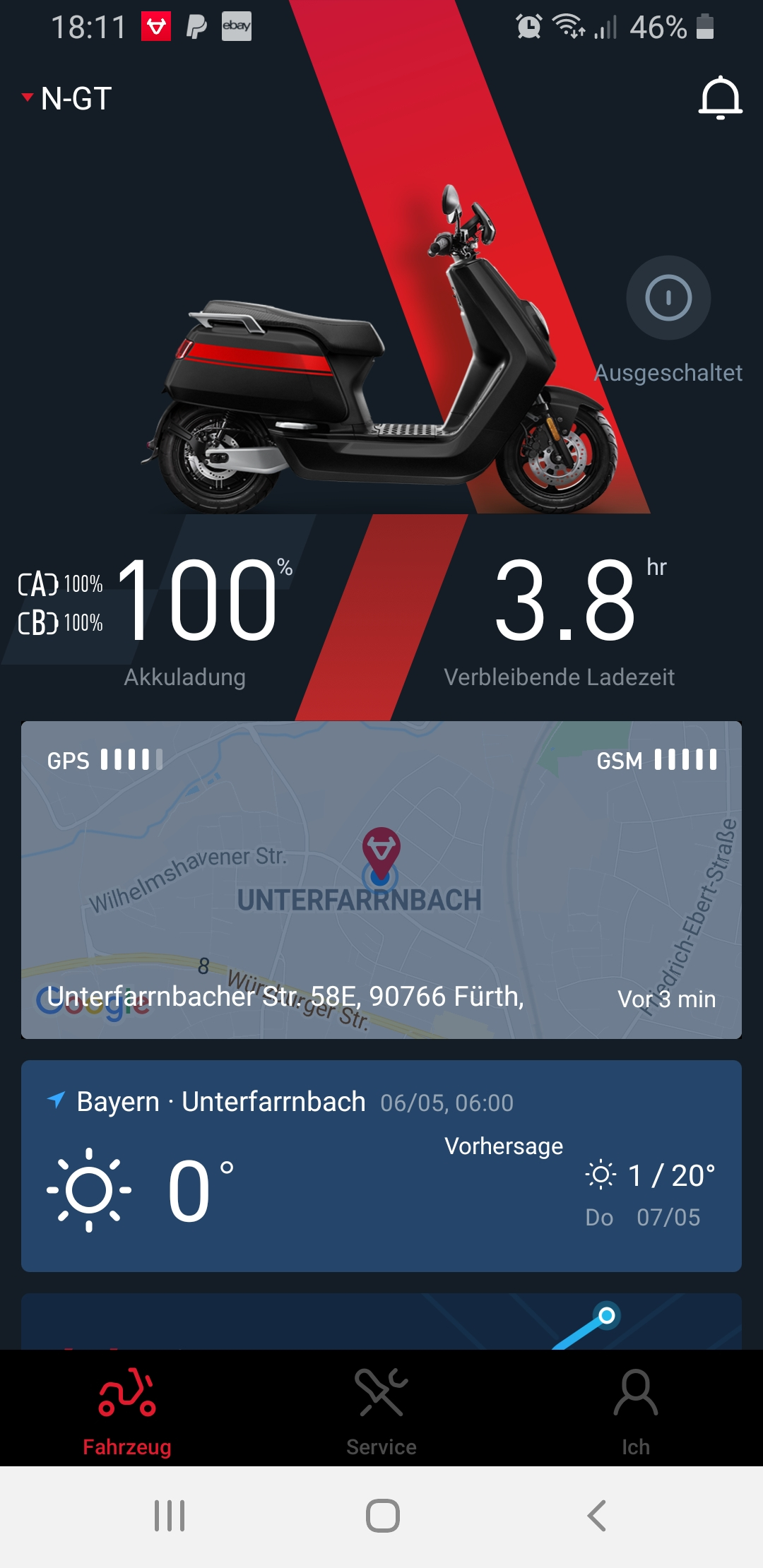Open the Unterfarrnbach vehicle location map
Screen dimensions: 763x1568
tap(381, 879)
